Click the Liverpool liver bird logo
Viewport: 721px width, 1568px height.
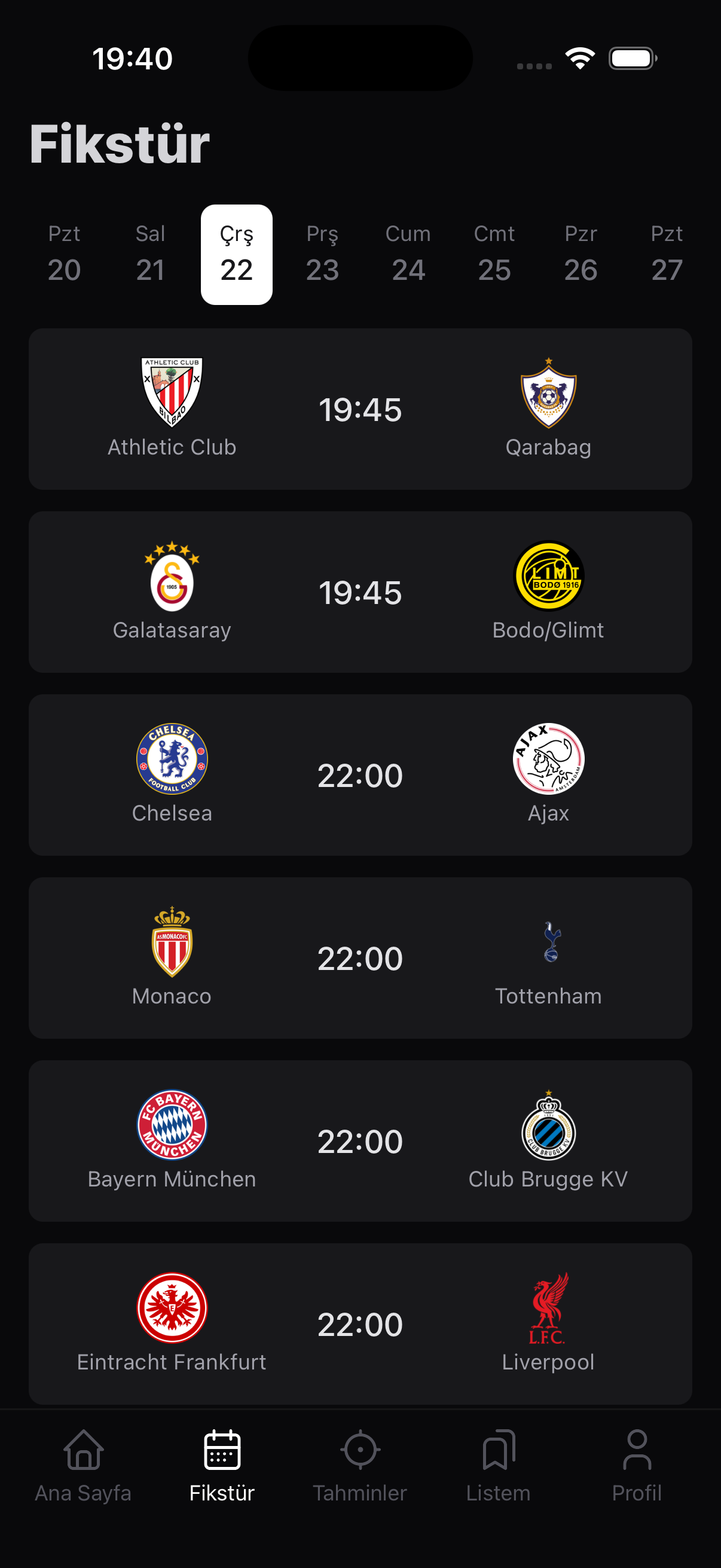pos(548,1308)
